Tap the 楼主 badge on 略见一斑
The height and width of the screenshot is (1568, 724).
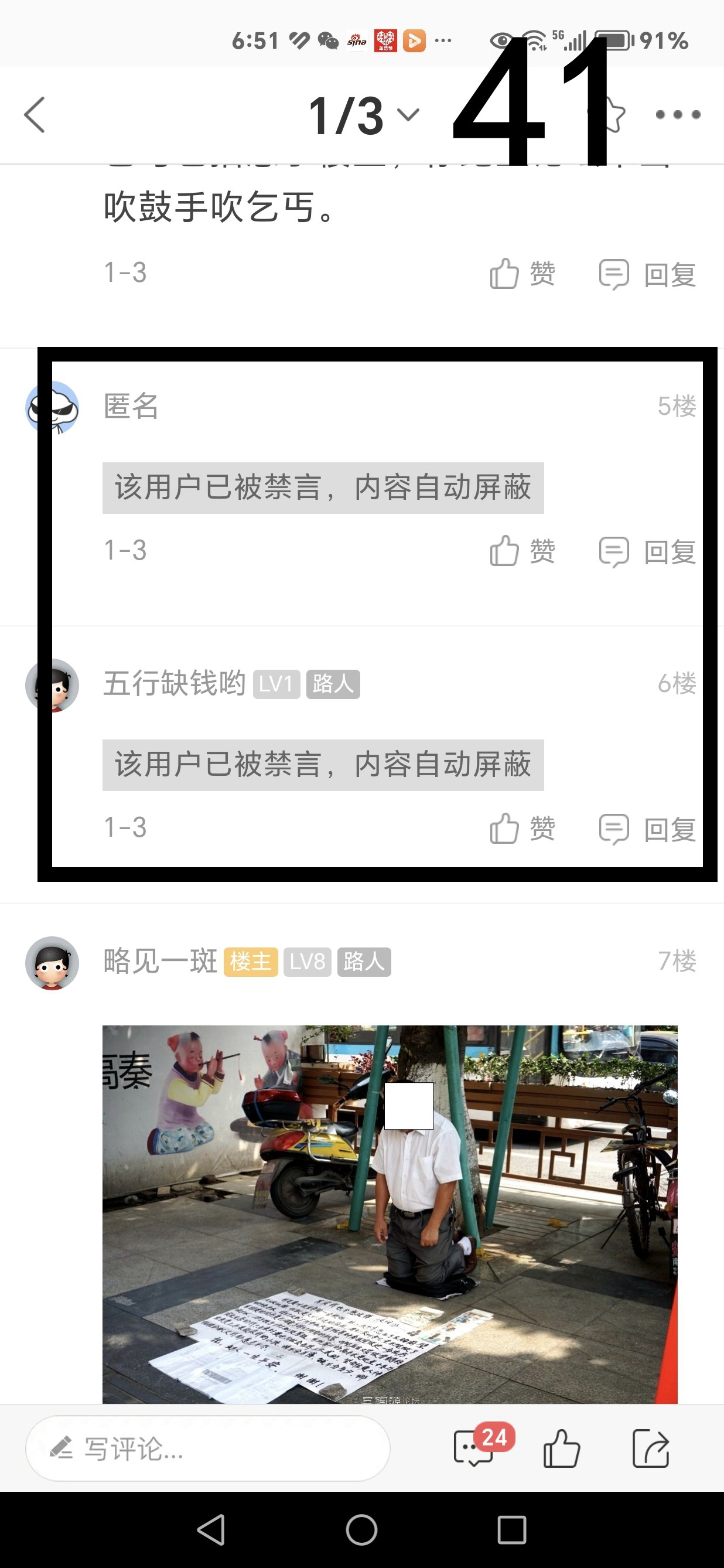[x=251, y=962]
